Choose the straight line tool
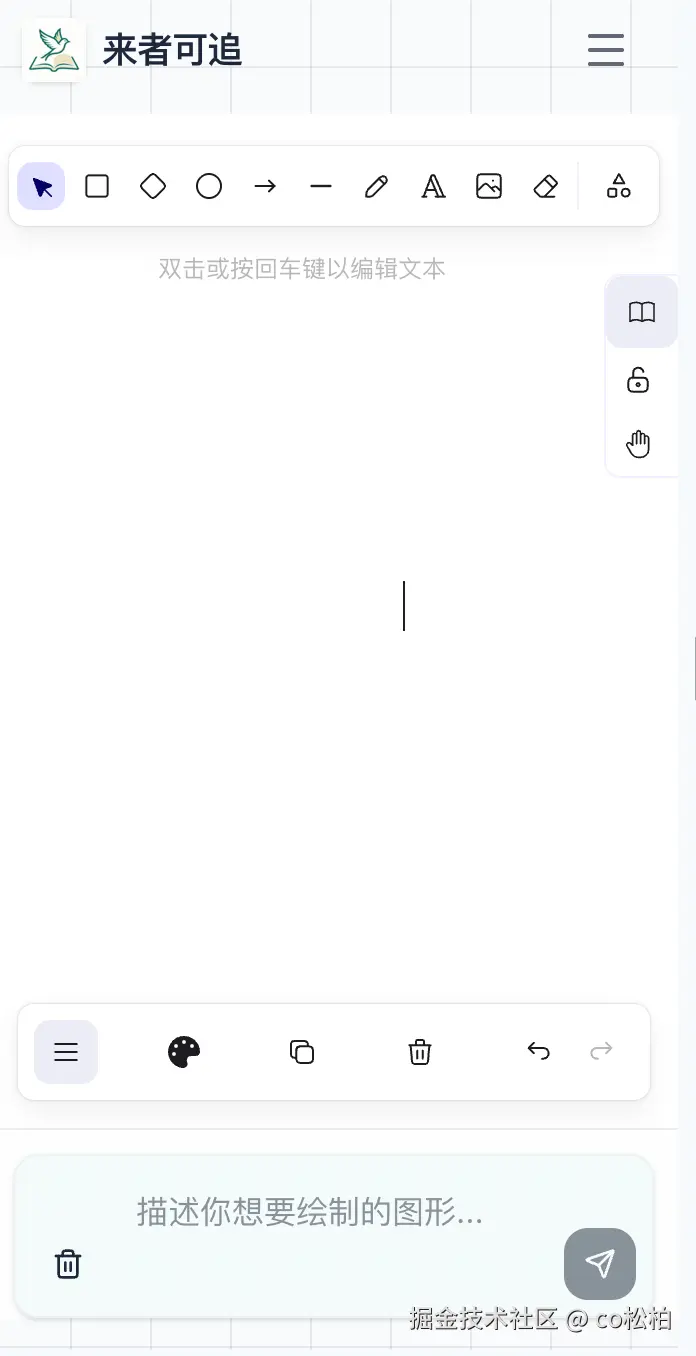 point(321,186)
